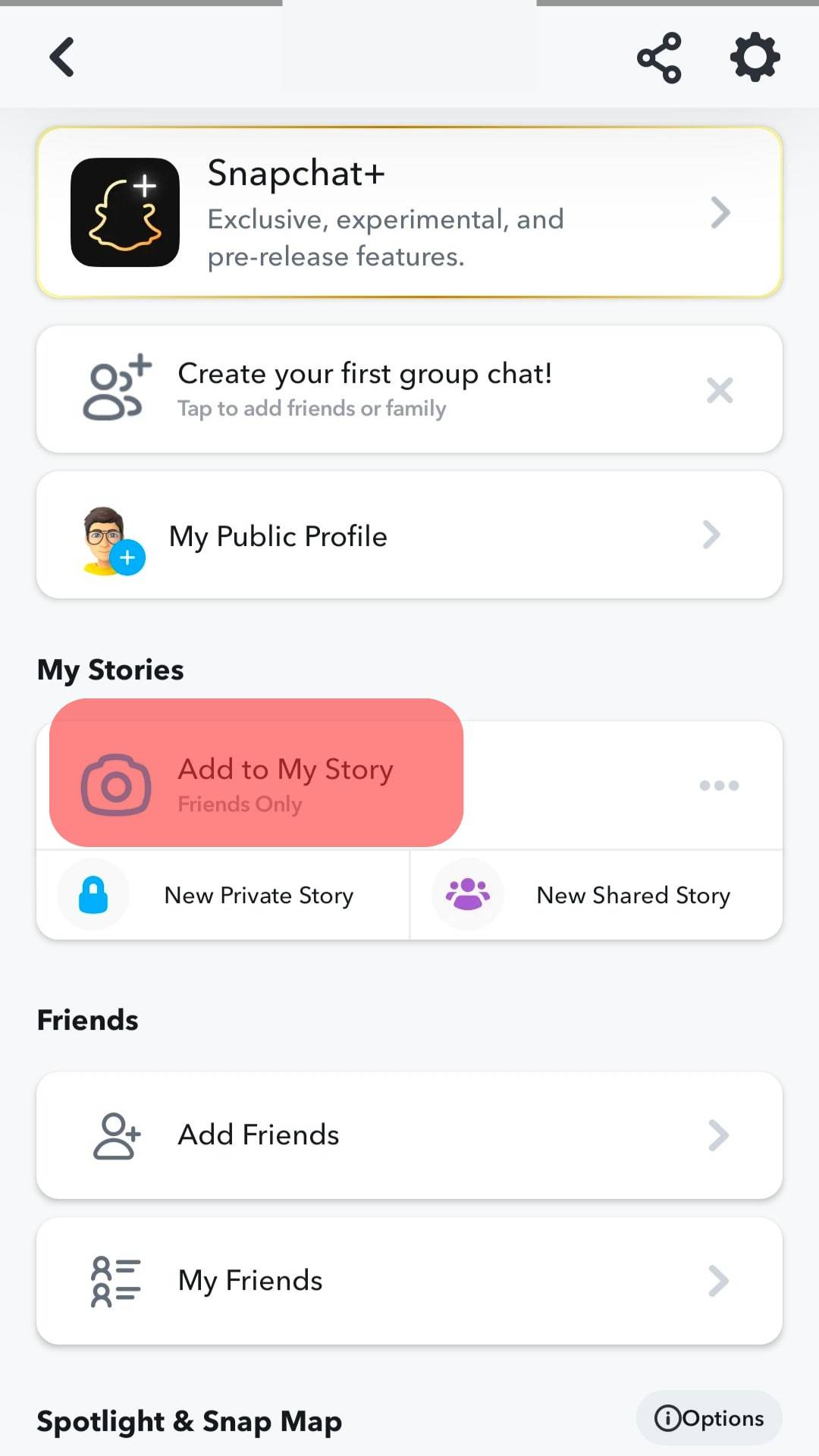Tap the Snapchat+ ghost icon
The width and height of the screenshot is (819, 1456).
point(125,212)
